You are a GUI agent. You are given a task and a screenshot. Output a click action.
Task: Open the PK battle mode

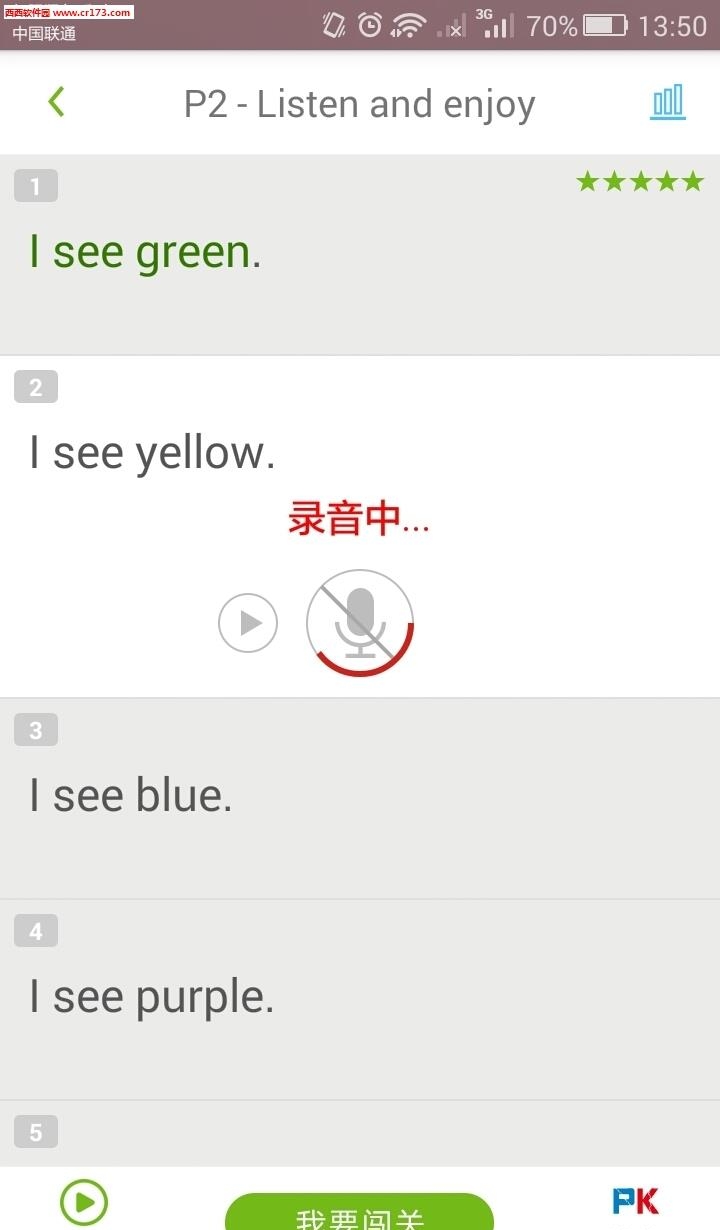pyautogui.click(x=636, y=1201)
